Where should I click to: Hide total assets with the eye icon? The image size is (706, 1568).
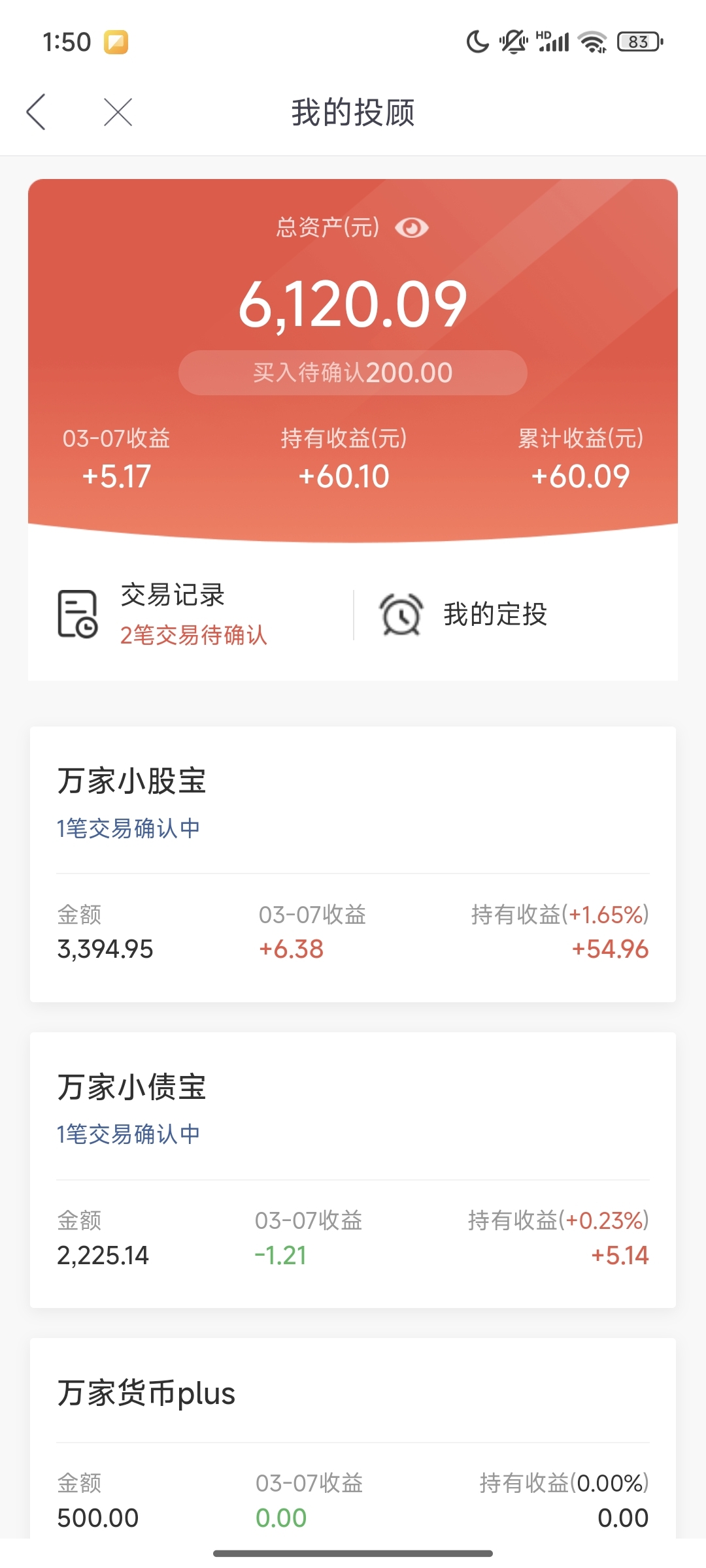pos(411,228)
